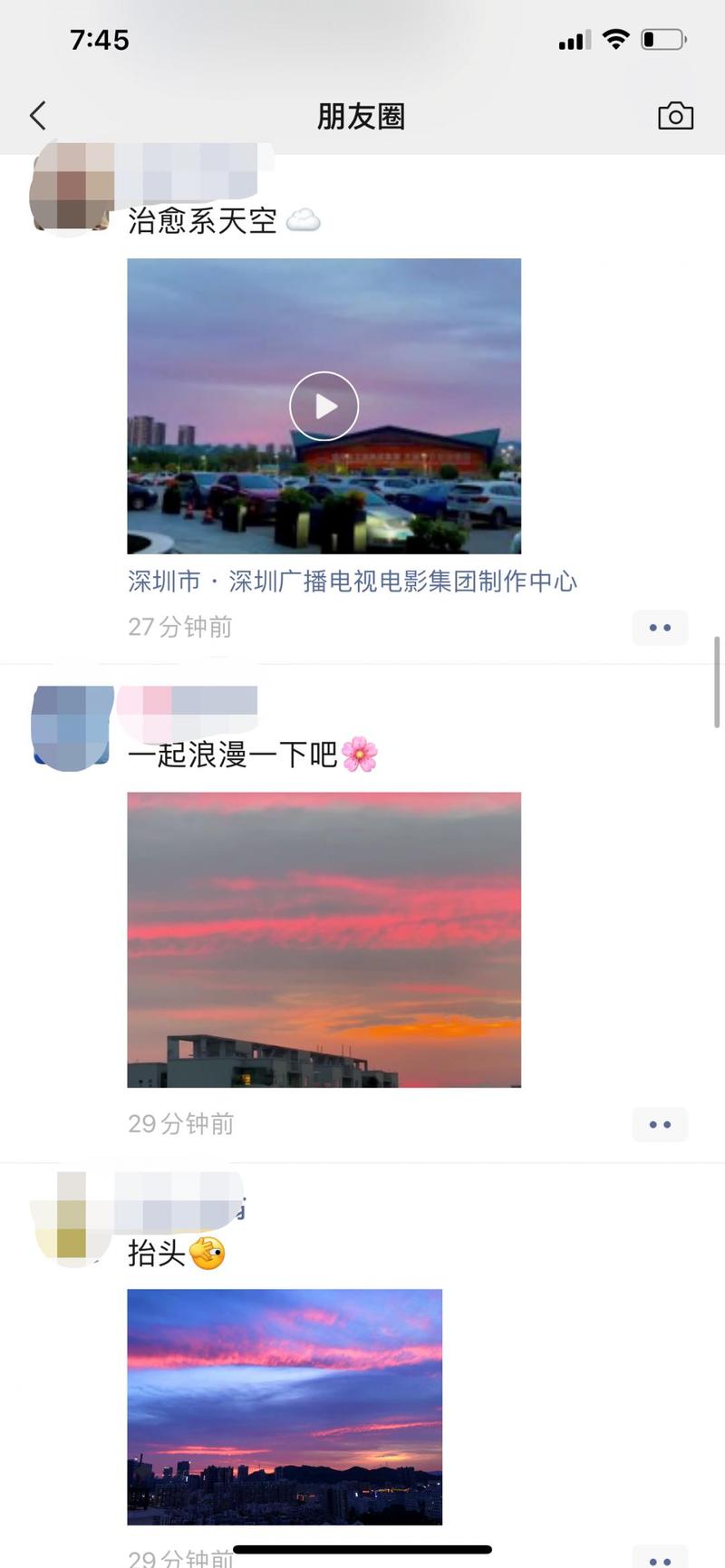Open the more options under 治愈系天空 post

click(x=660, y=627)
